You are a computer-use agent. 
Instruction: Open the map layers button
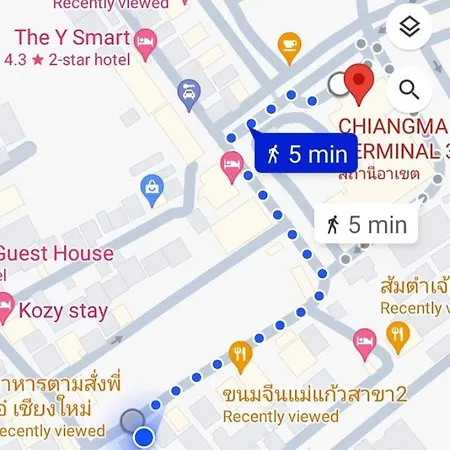tap(409, 27)
